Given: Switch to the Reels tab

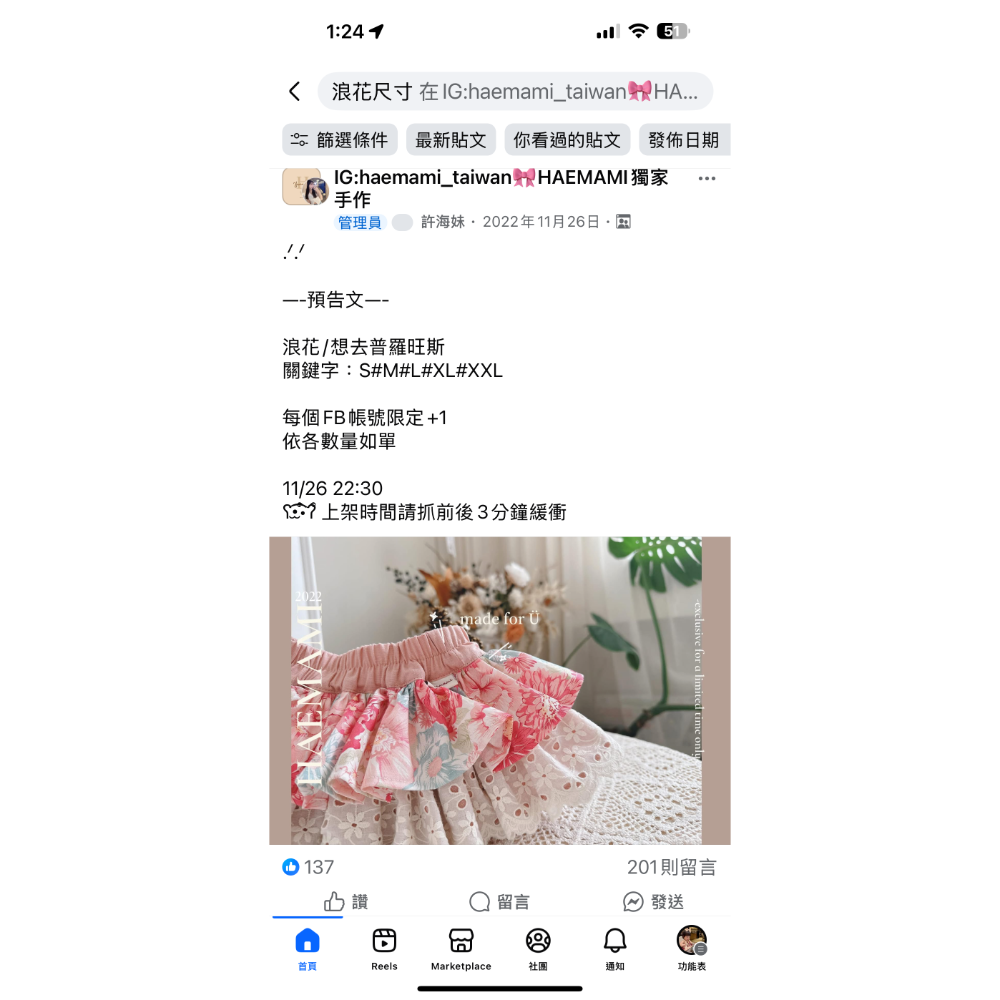Looking at the screenshot, I should point(384,949).
